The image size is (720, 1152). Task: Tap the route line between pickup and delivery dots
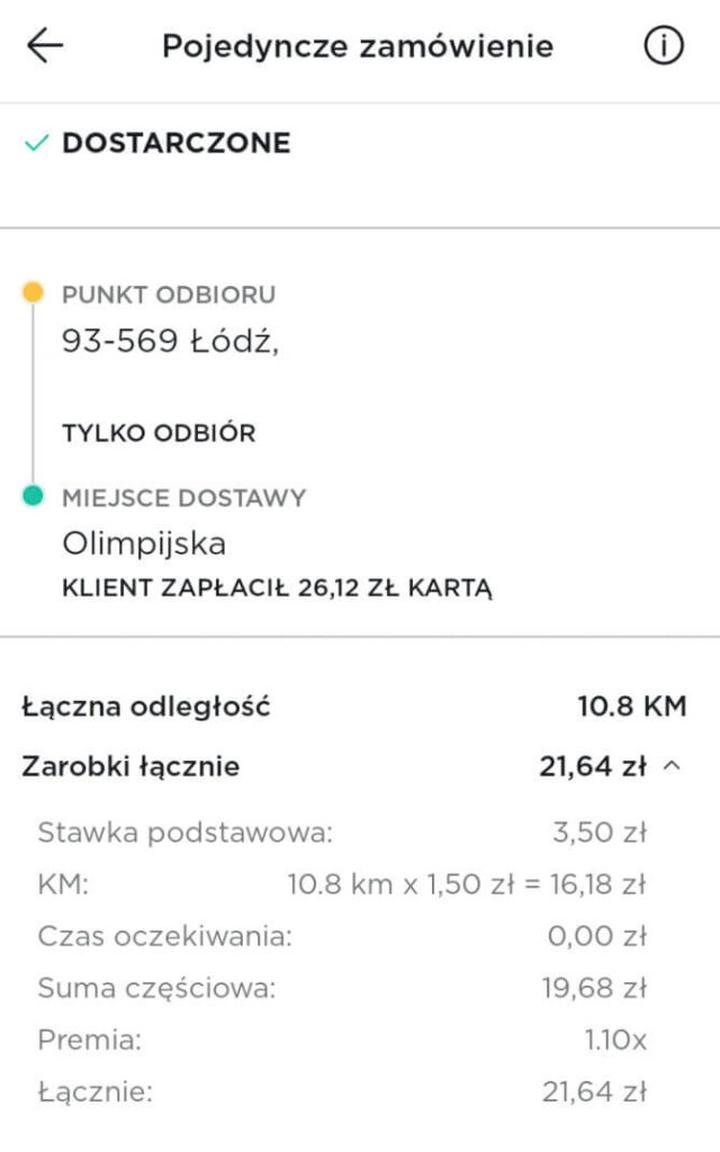click(32, 392)
